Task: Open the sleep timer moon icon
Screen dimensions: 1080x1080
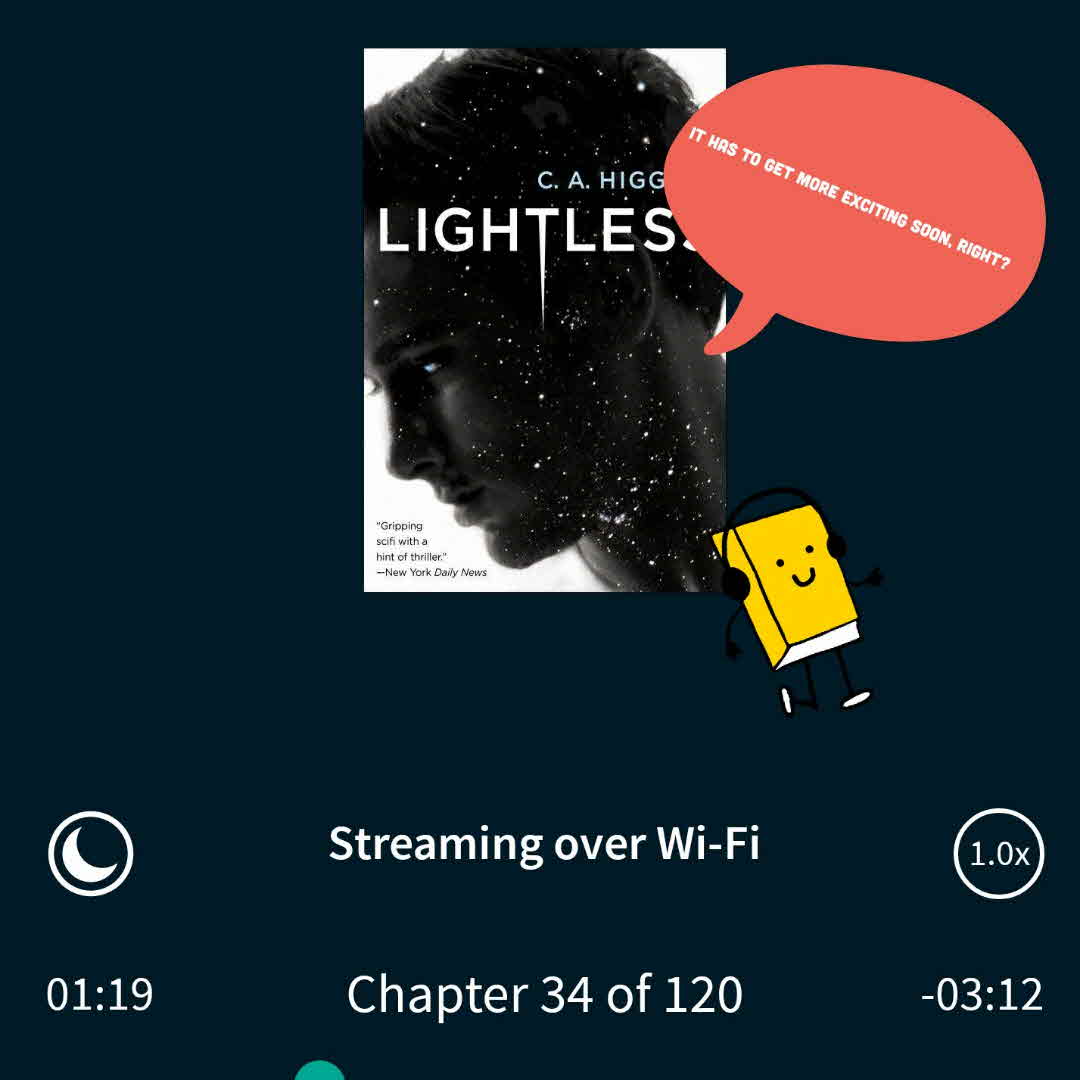Action: (x=90, y=853)
